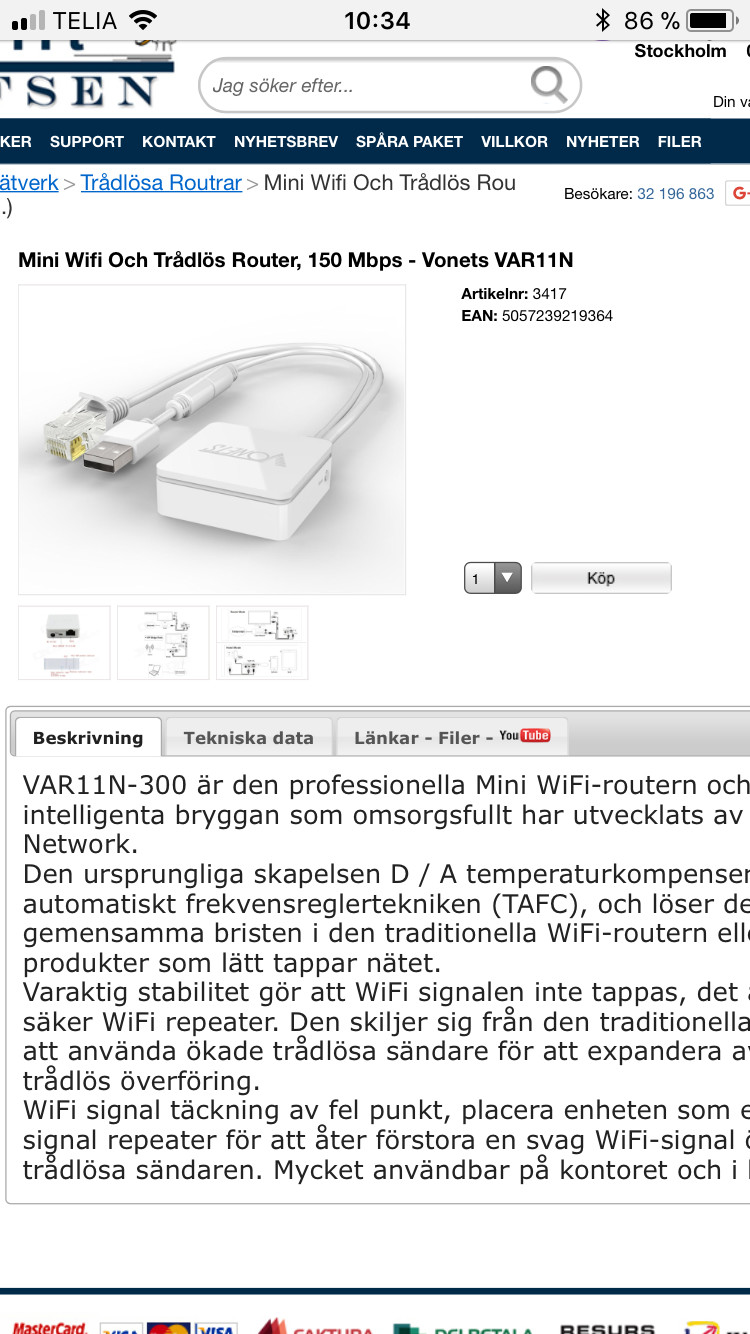Image resolution: width=750 pixels, height=1334 pixels.
Task: Tap the magnifying glass search icon
Action: [548, 85]
